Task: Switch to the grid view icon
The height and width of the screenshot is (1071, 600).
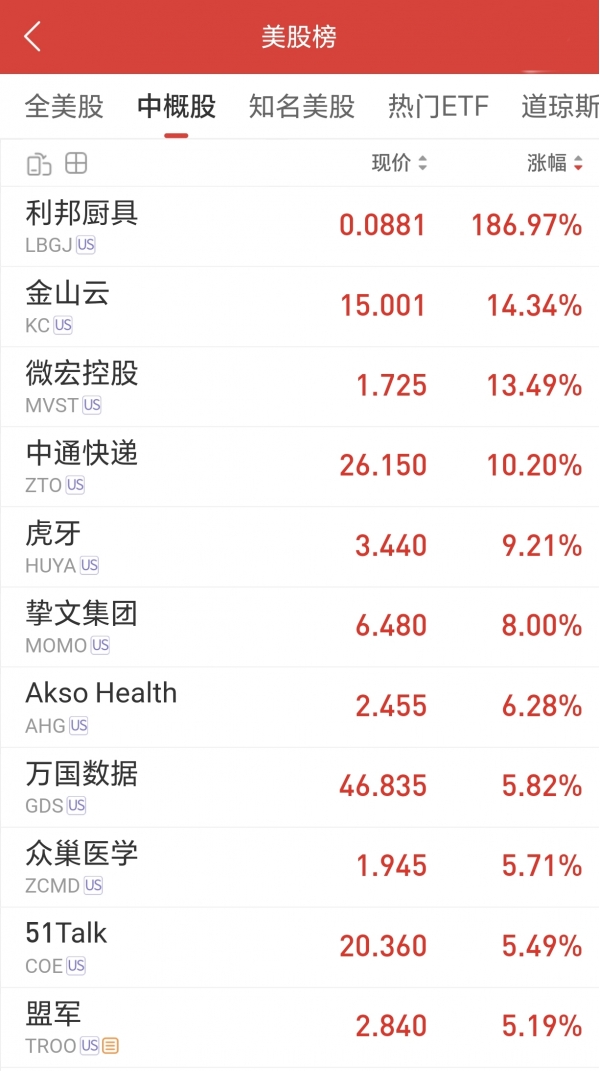Action: tap(76, 163)
